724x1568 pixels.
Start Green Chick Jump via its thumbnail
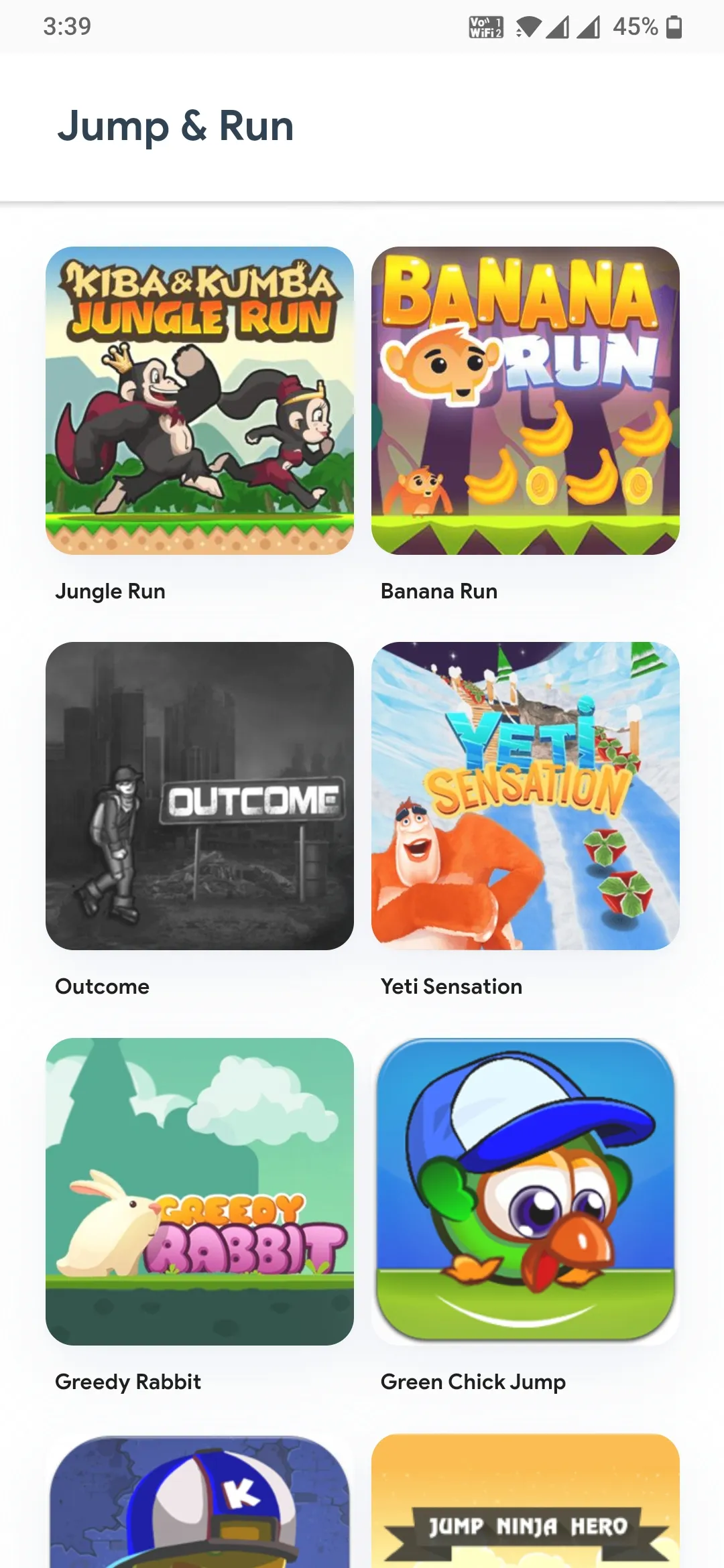tap(525, 1193)
